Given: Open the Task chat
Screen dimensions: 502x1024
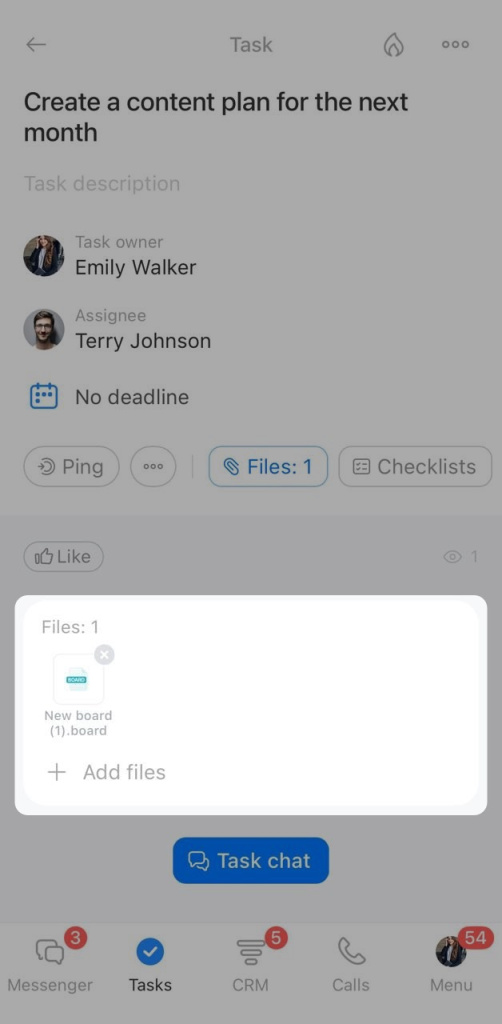Looking at the screenshot, I should (x=251, y=861).
